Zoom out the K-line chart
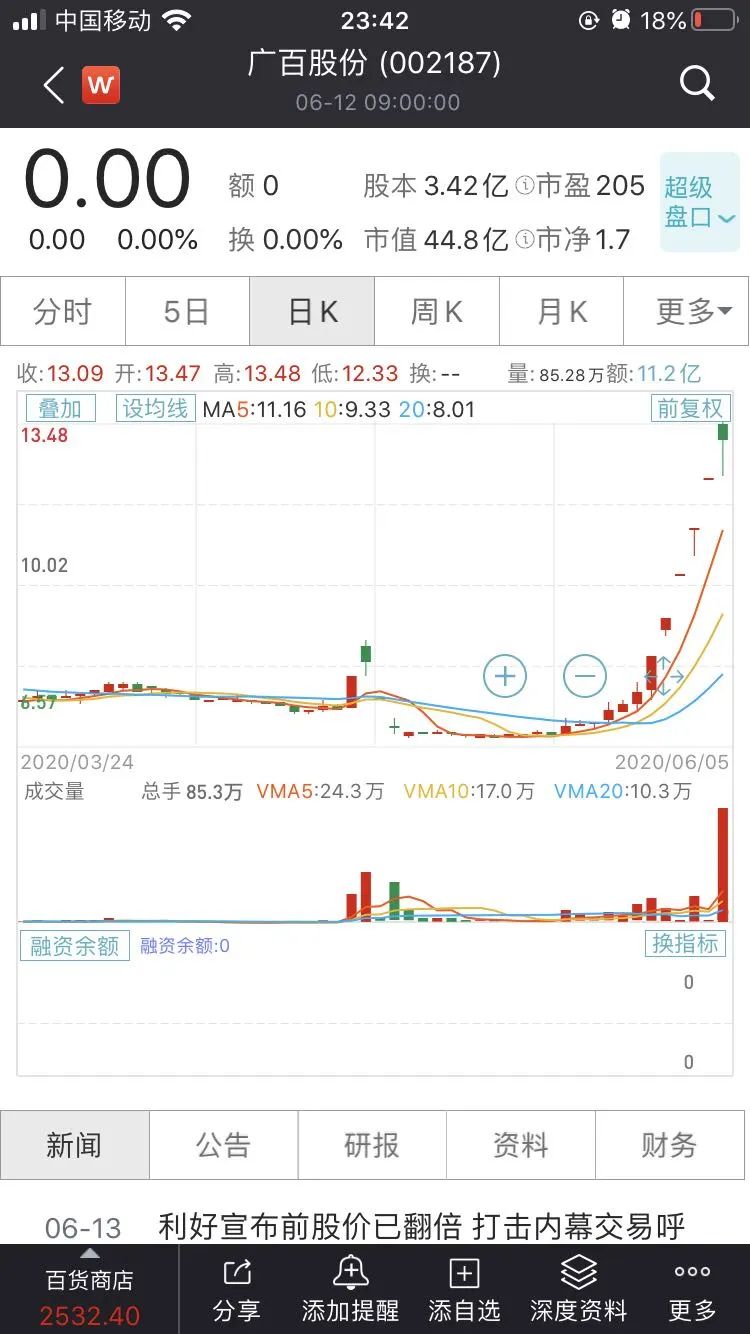Image resolution: width=750 pixels, height=1334 pixels. (x=585, y=676)
